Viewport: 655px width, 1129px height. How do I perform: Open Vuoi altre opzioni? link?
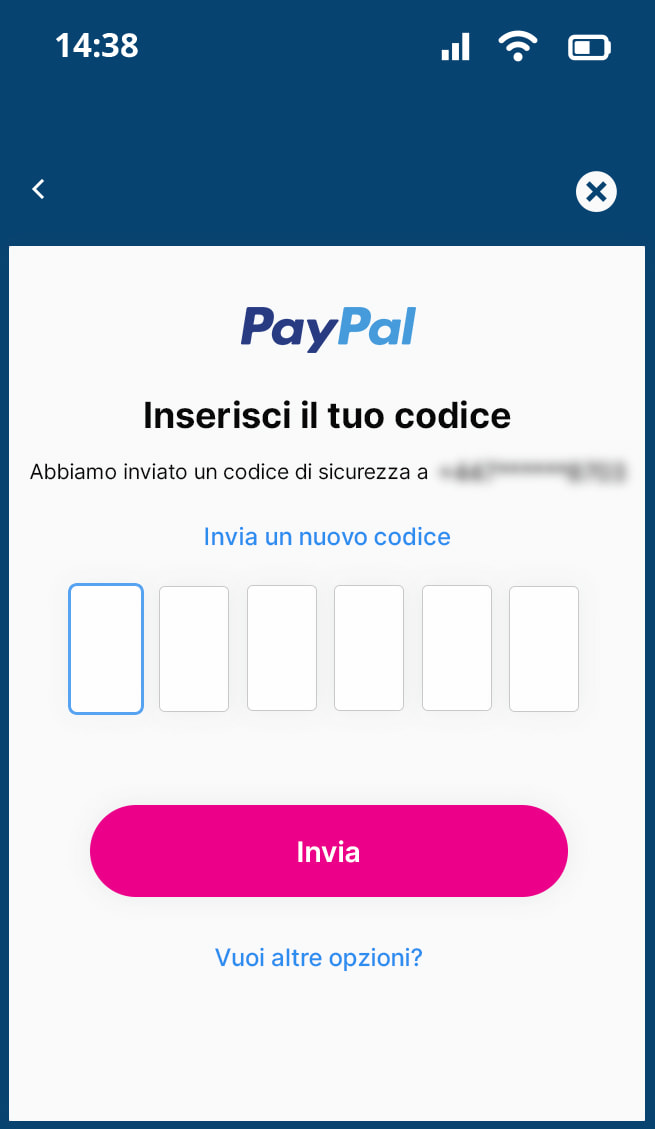(318, 958)
